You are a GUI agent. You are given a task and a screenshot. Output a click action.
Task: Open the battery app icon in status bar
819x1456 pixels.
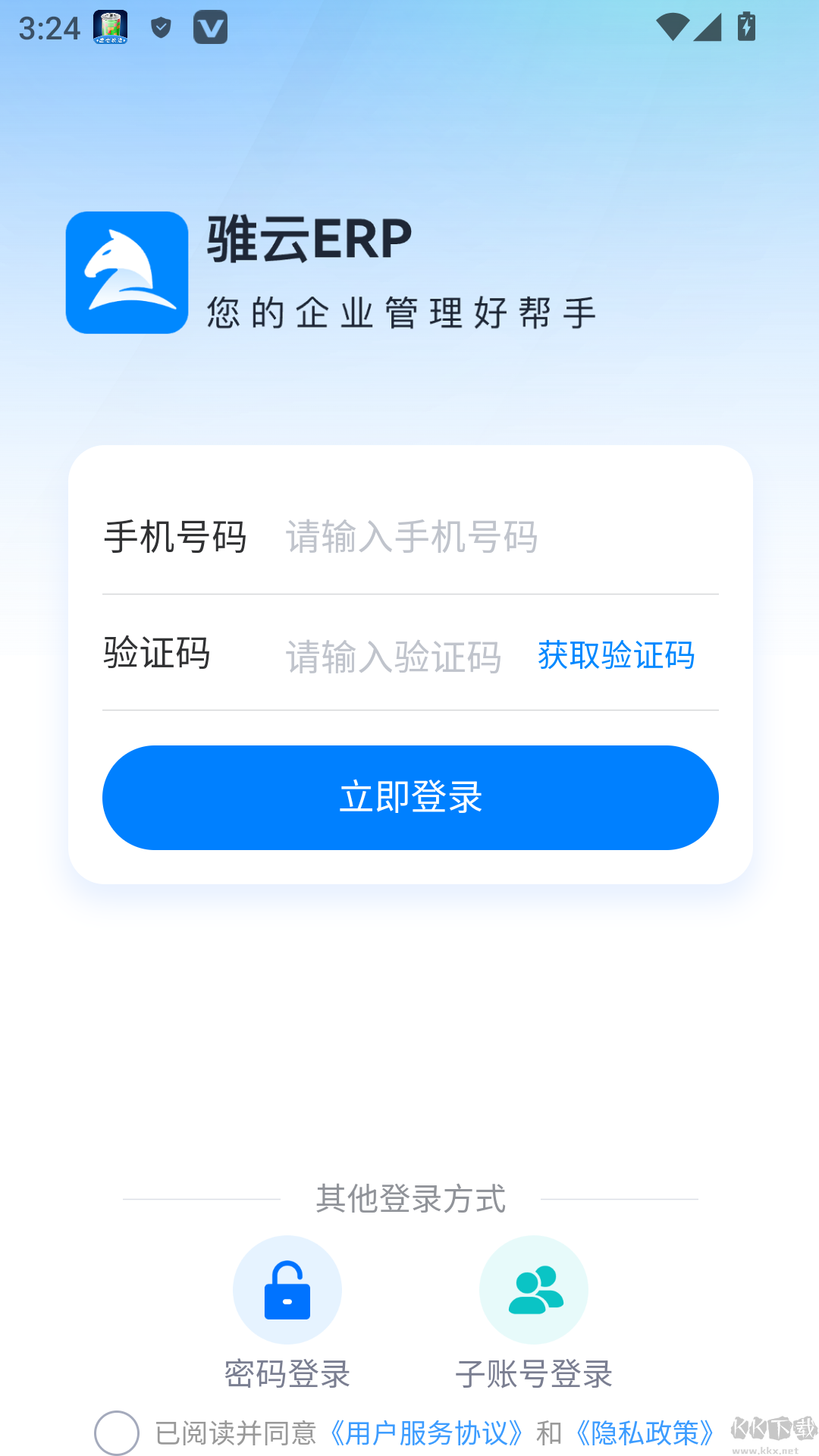pos(111,27)
